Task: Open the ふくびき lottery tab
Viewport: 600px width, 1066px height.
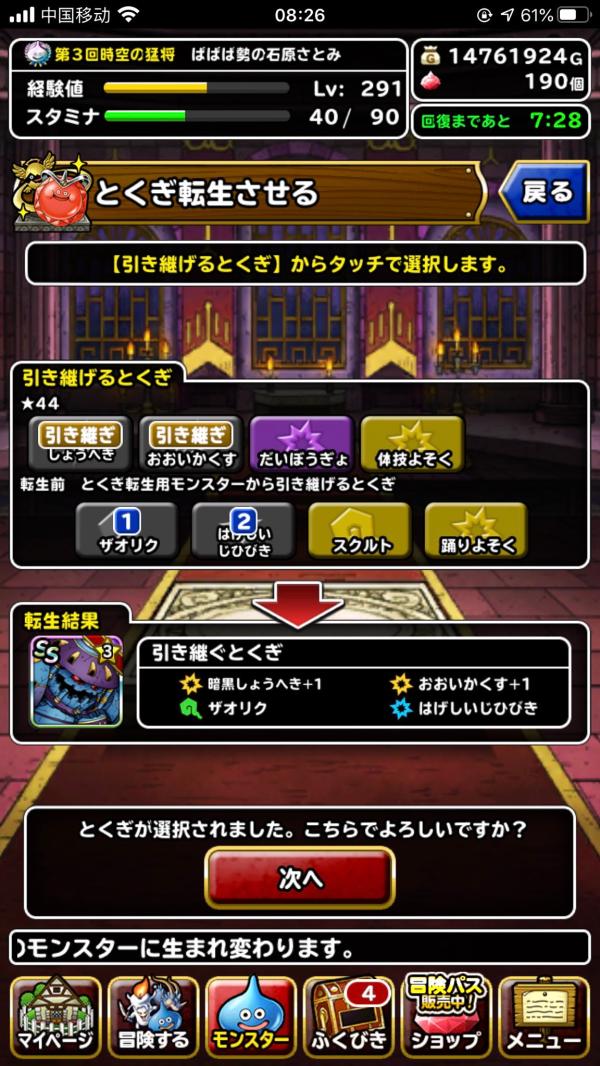Action: 348,1017
